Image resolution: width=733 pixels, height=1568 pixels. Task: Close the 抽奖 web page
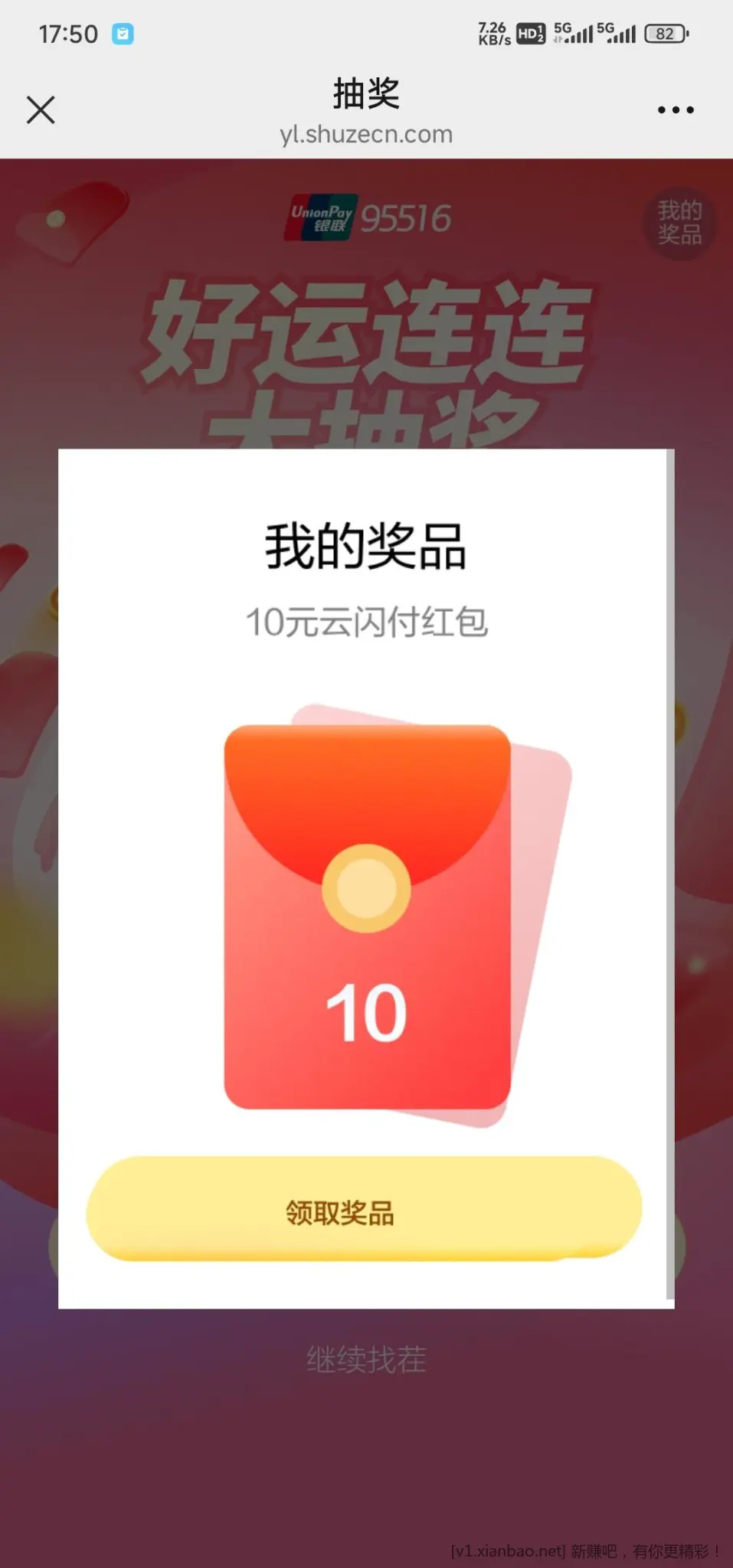pos(41,109)
